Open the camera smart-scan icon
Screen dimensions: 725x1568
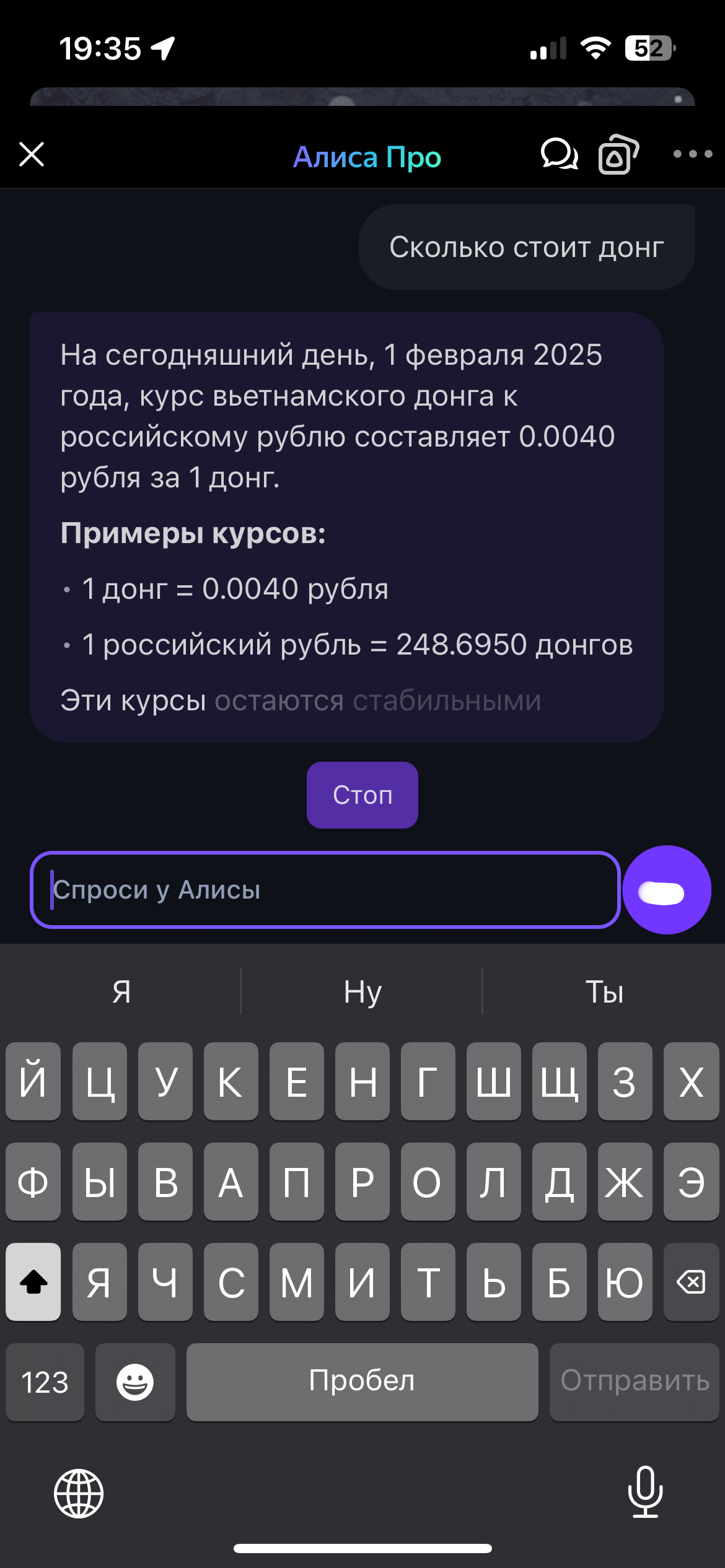tap(618, 155)
